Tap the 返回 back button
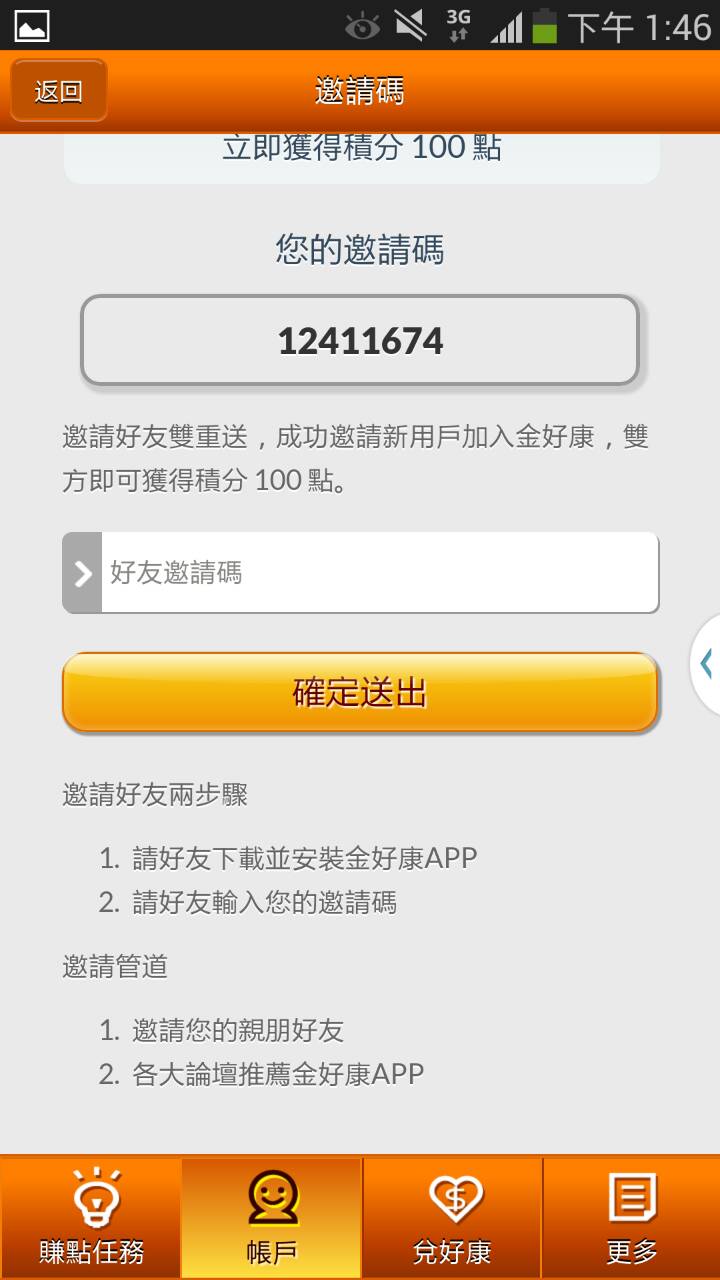This screenshot has height=1280, width=720. tap(59, 91)
